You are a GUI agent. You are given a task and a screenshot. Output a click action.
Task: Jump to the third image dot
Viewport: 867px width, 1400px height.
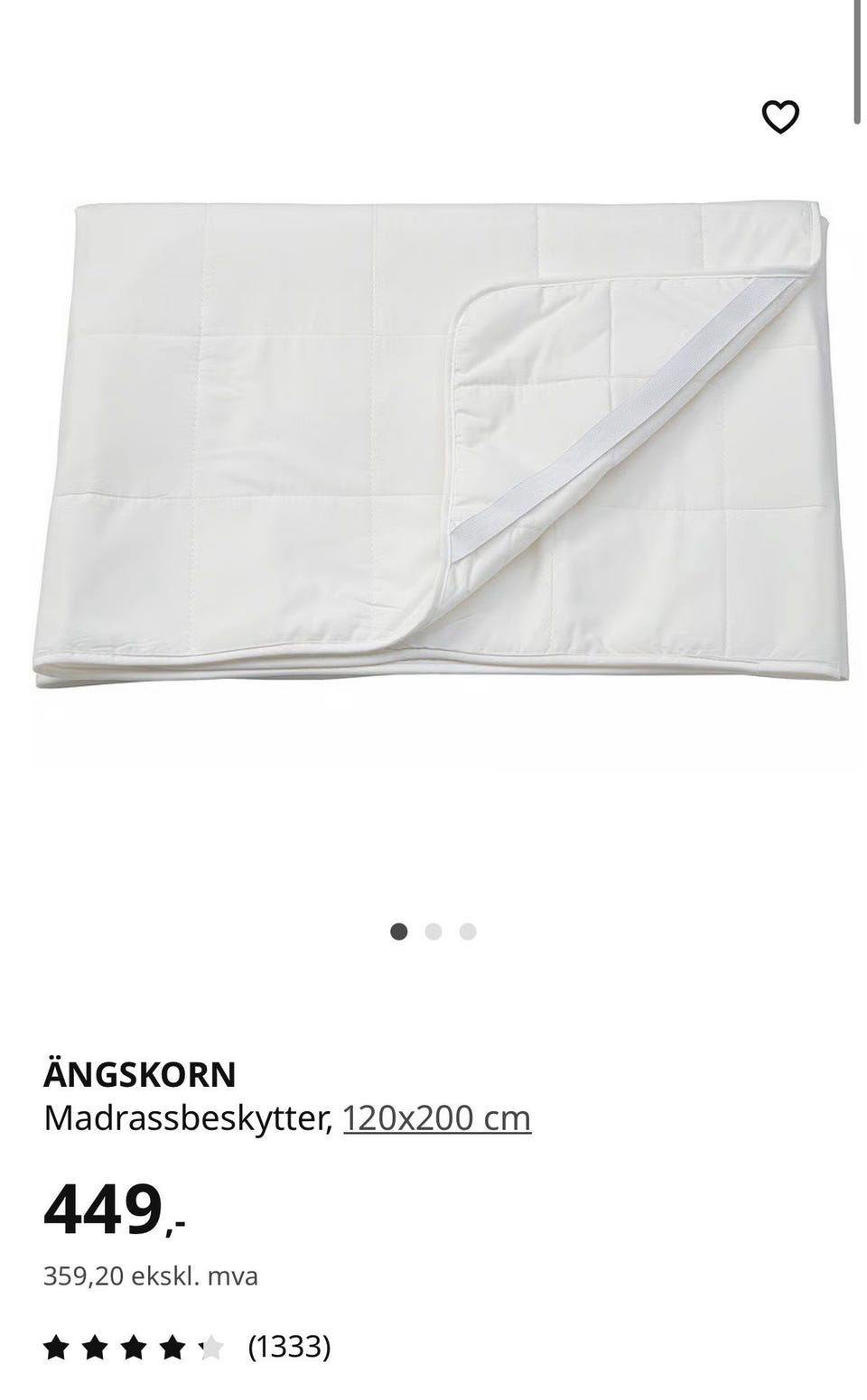(x=468, y=932)
